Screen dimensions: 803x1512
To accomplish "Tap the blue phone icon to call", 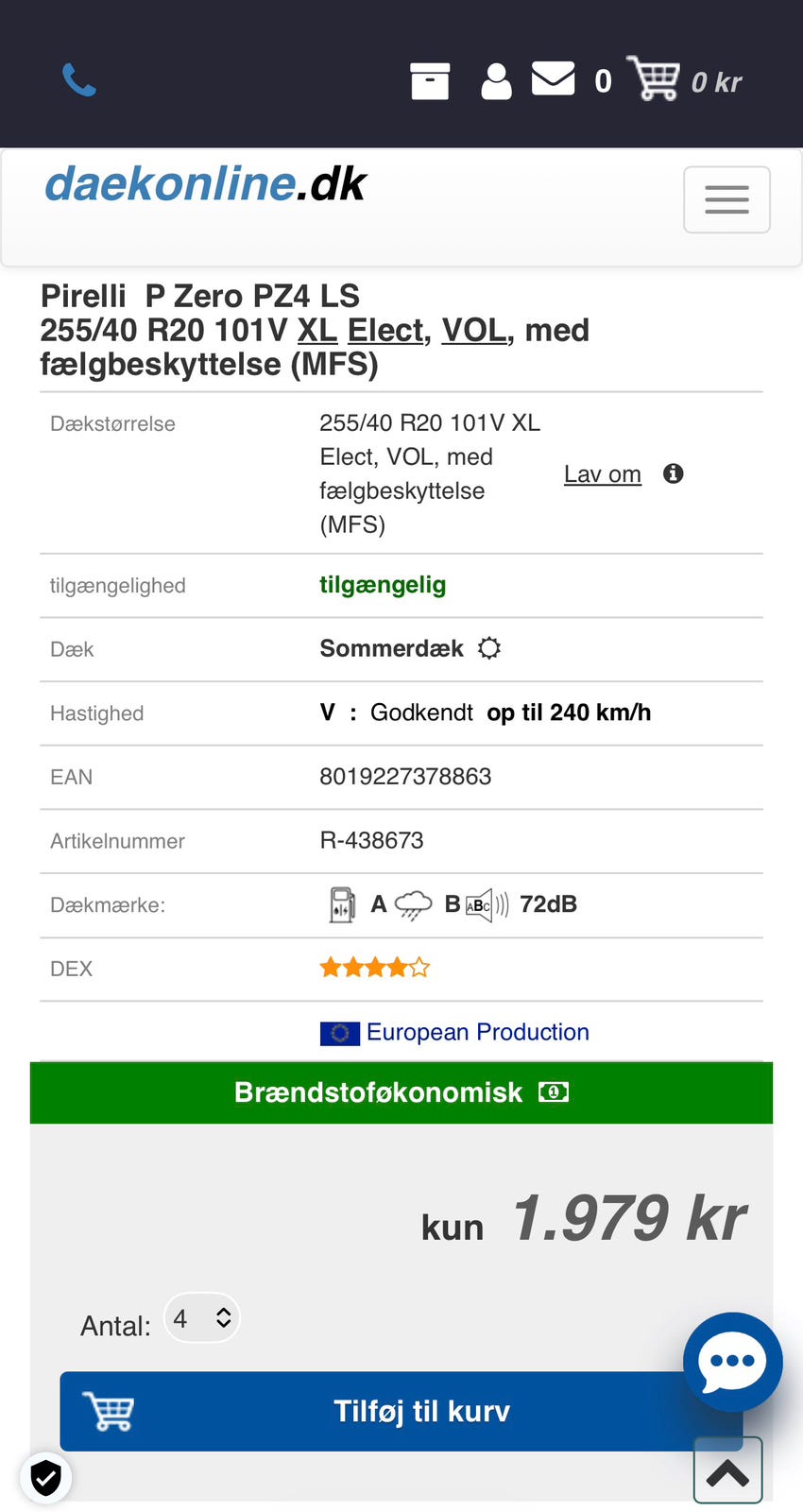I will click(79, 79).
